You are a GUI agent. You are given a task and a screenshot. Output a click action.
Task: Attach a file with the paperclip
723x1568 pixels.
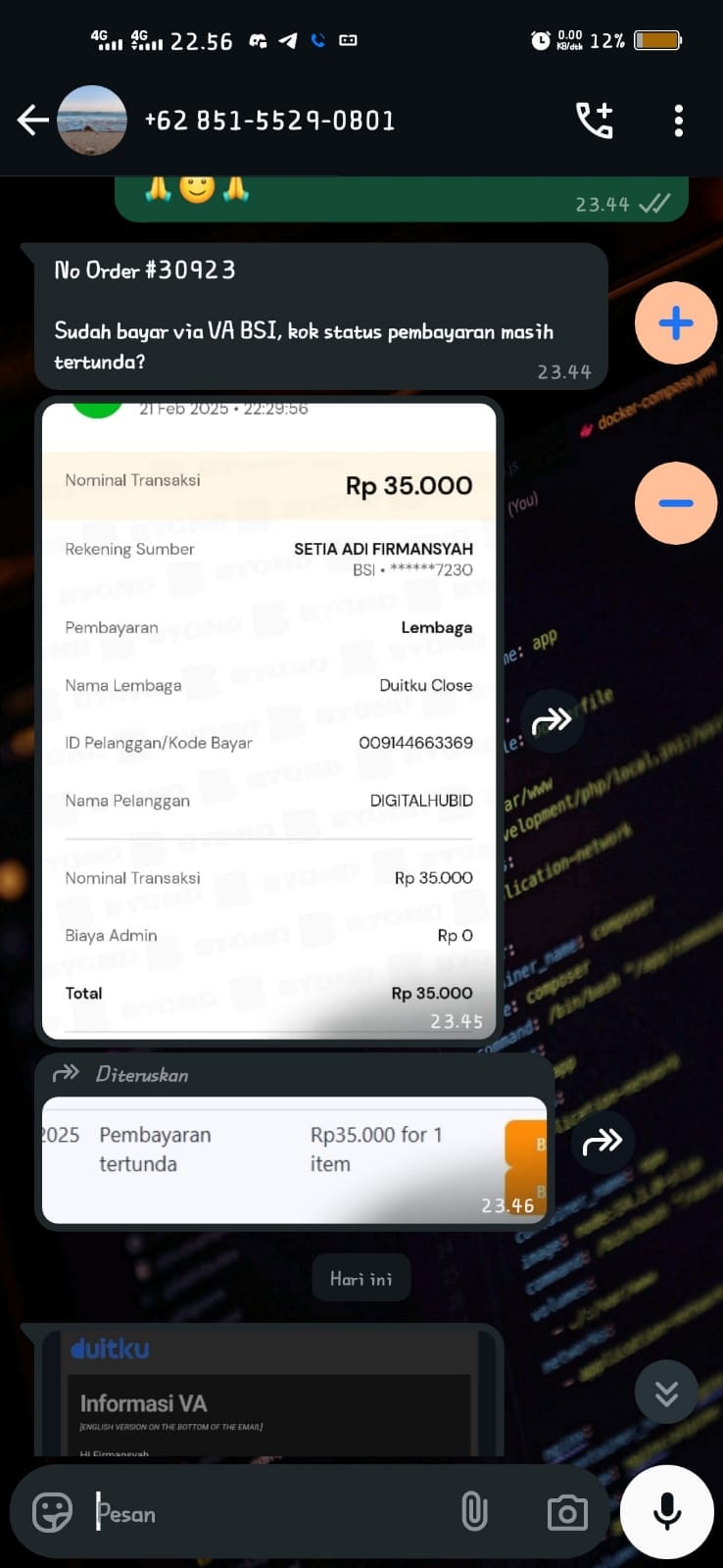pos(474,1512)
